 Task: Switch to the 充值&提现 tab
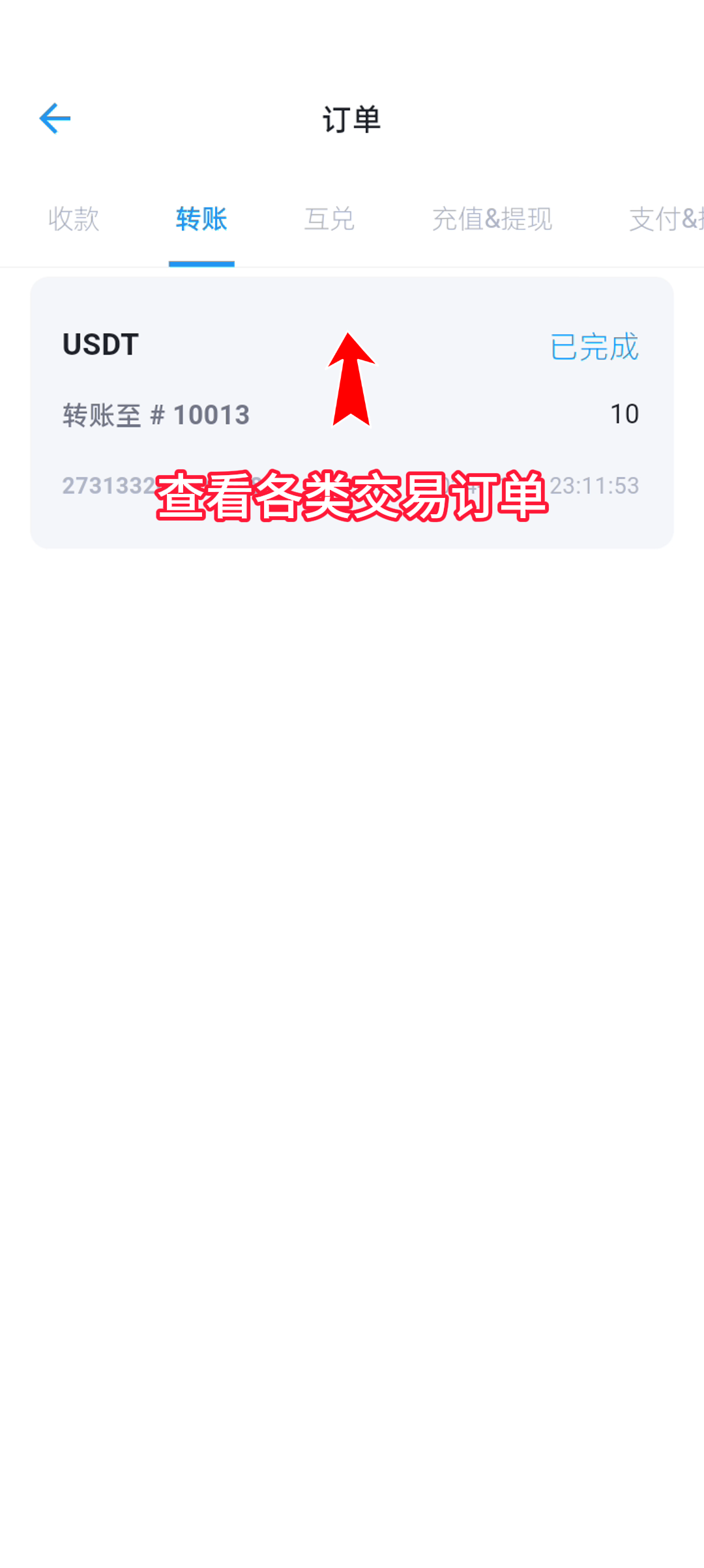pos(492,219)
